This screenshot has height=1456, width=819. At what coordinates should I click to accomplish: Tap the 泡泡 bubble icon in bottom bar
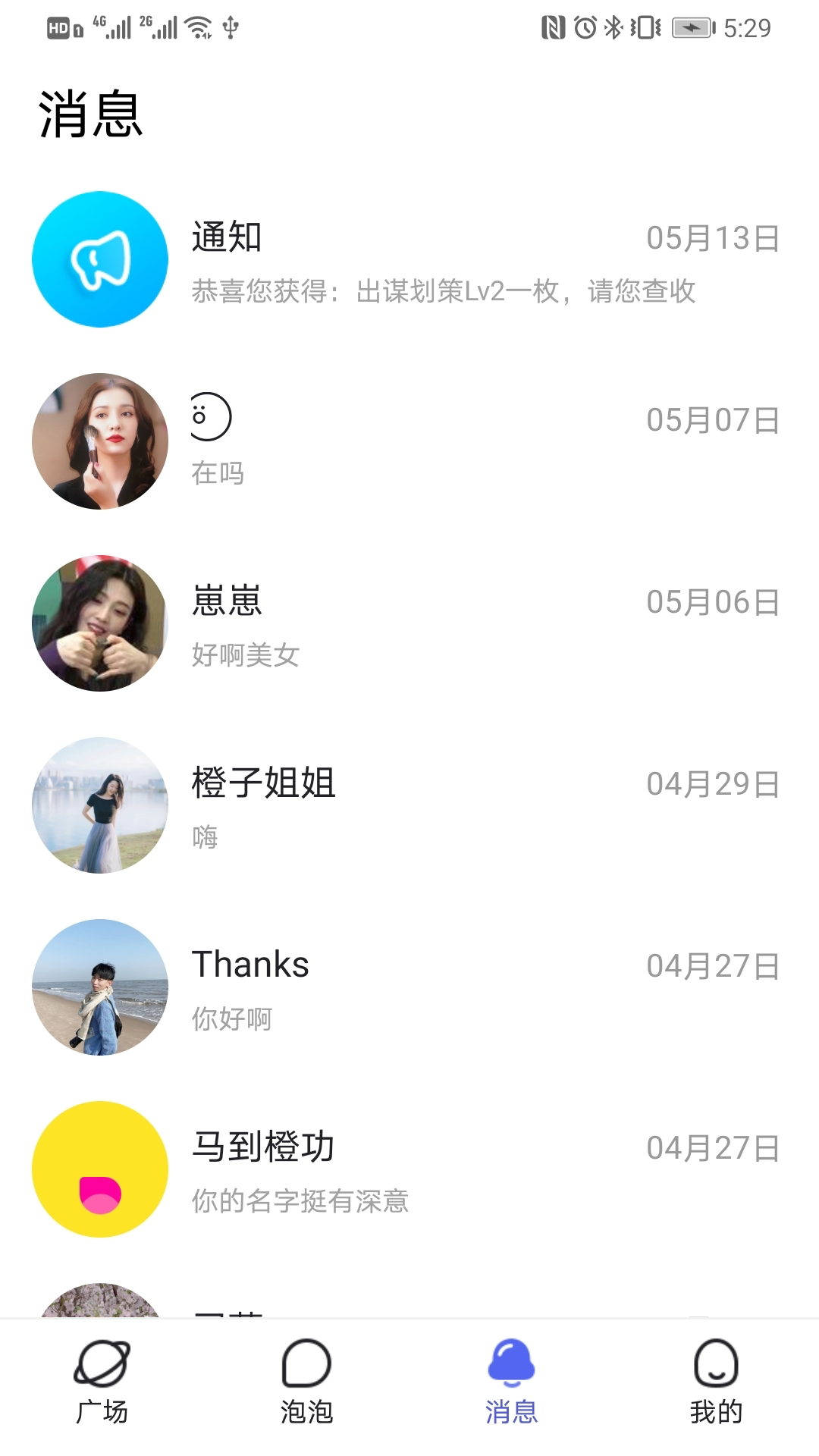click(x=307, y=1365)
